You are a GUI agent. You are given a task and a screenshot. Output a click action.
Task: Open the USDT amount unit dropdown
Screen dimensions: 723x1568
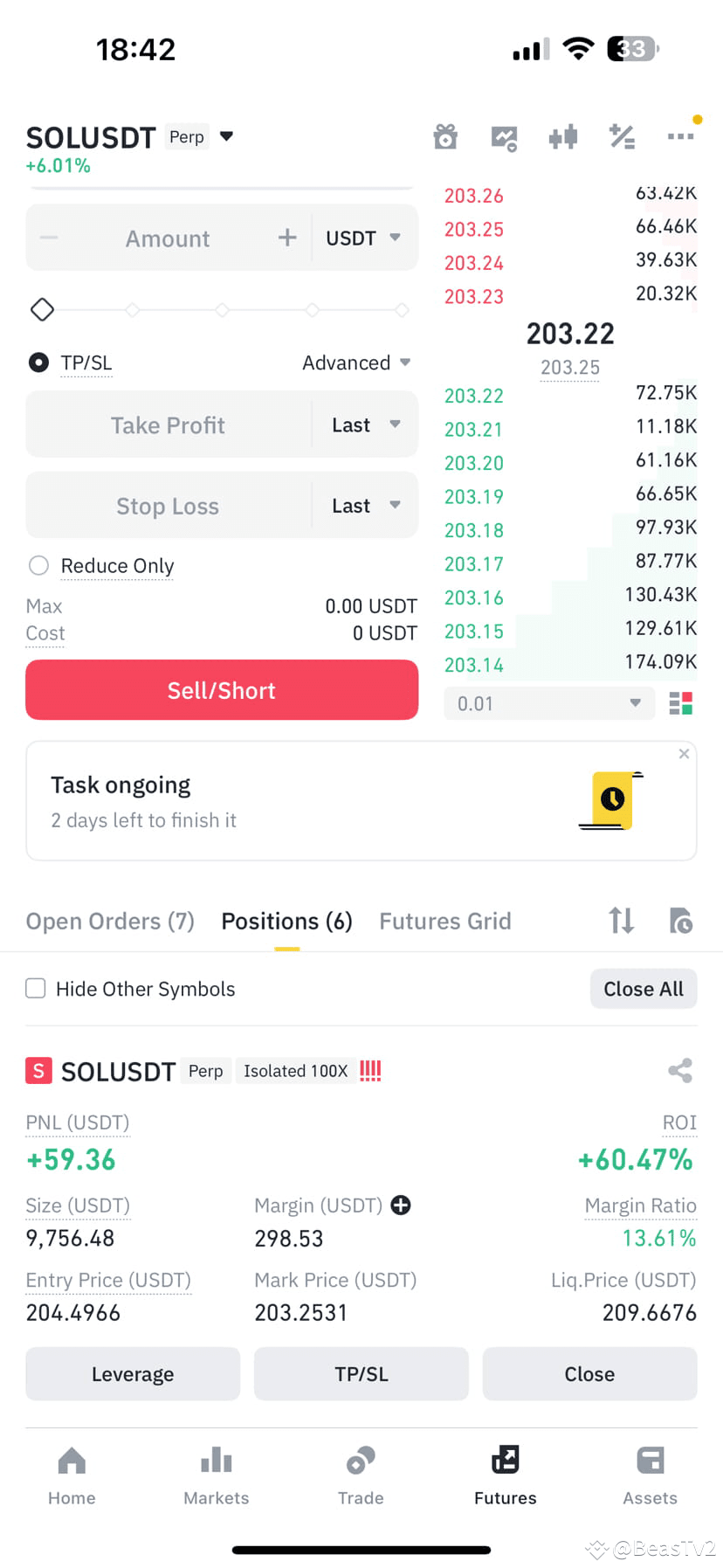pos(366,237)
